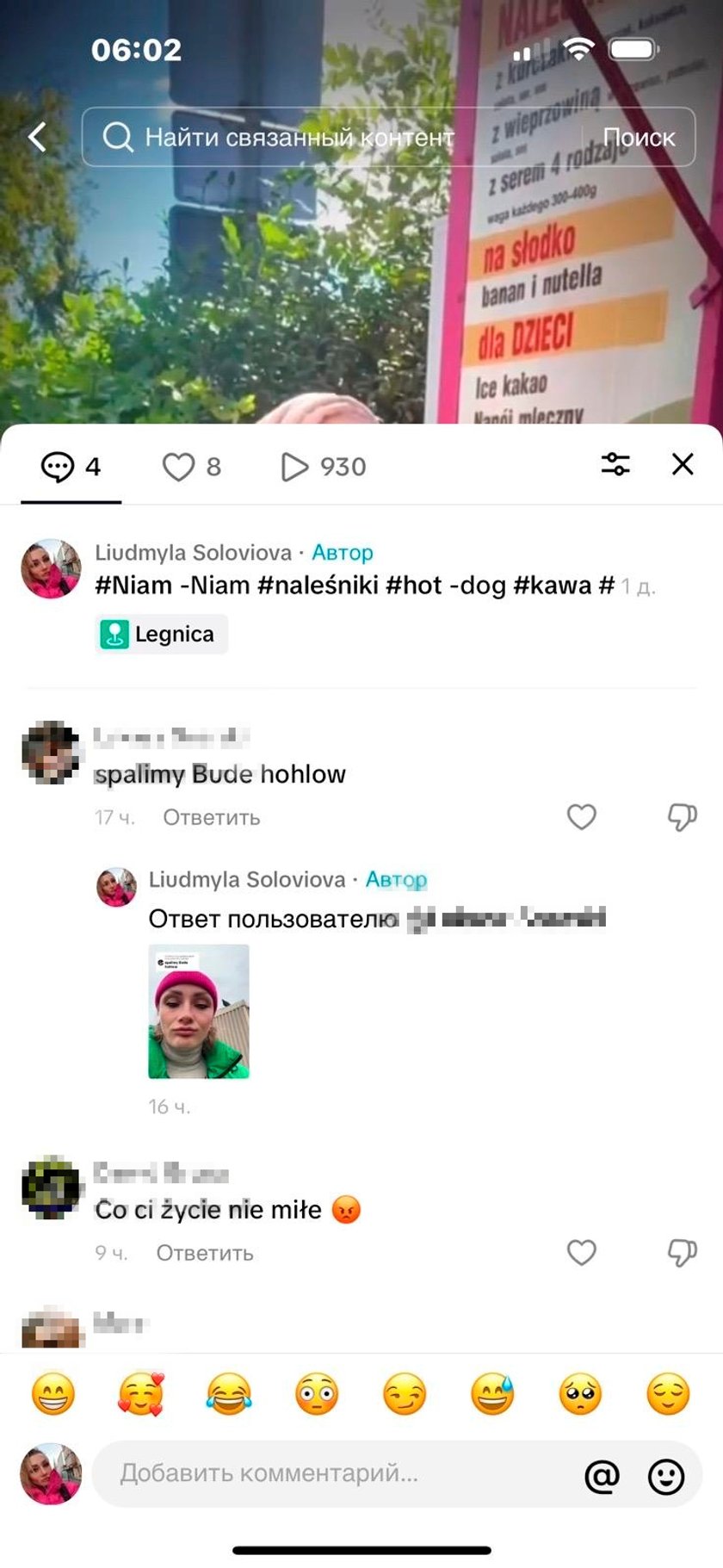Open the Legnica location chip
This screenshot has height=1568, width=723.
161,635
